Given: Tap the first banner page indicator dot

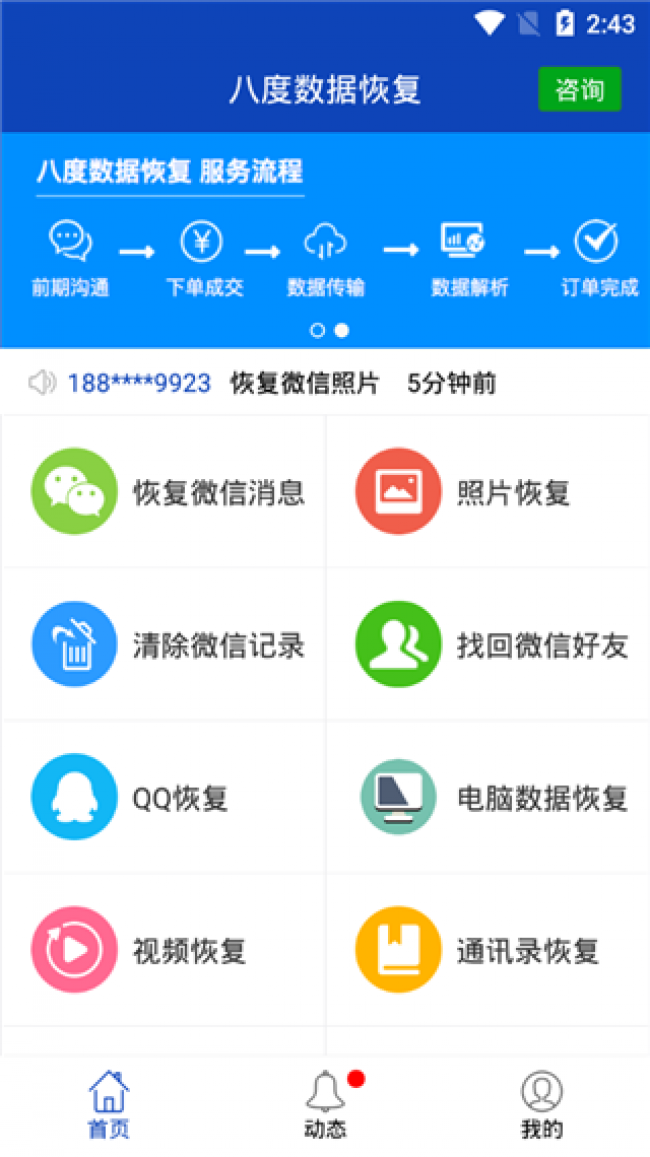Looking at the screenshot, I should point(318,330).
